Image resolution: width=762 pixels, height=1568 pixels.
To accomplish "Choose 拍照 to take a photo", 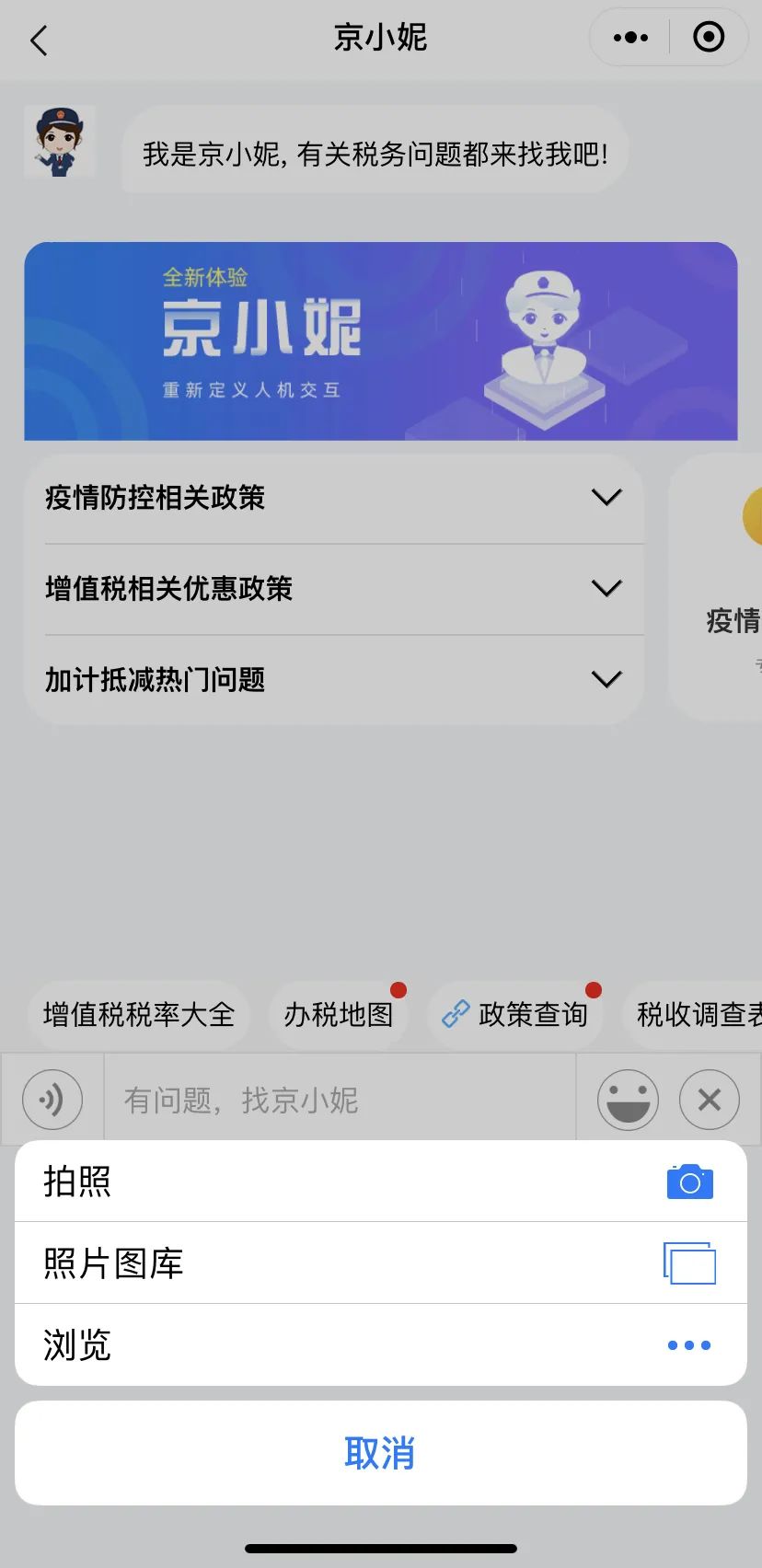I will click(380, 1181).
